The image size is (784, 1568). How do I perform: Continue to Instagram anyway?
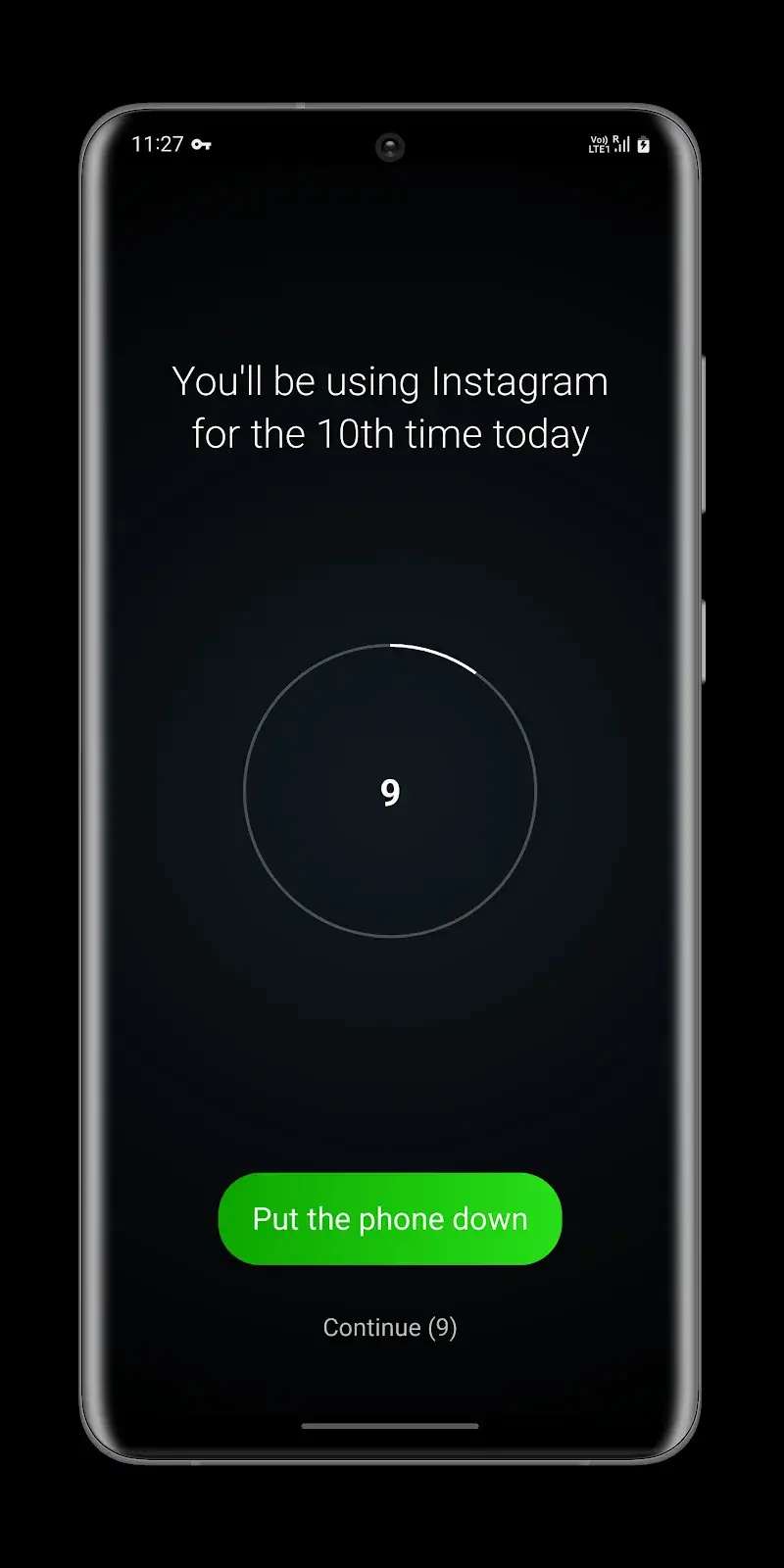point(390,1327)
